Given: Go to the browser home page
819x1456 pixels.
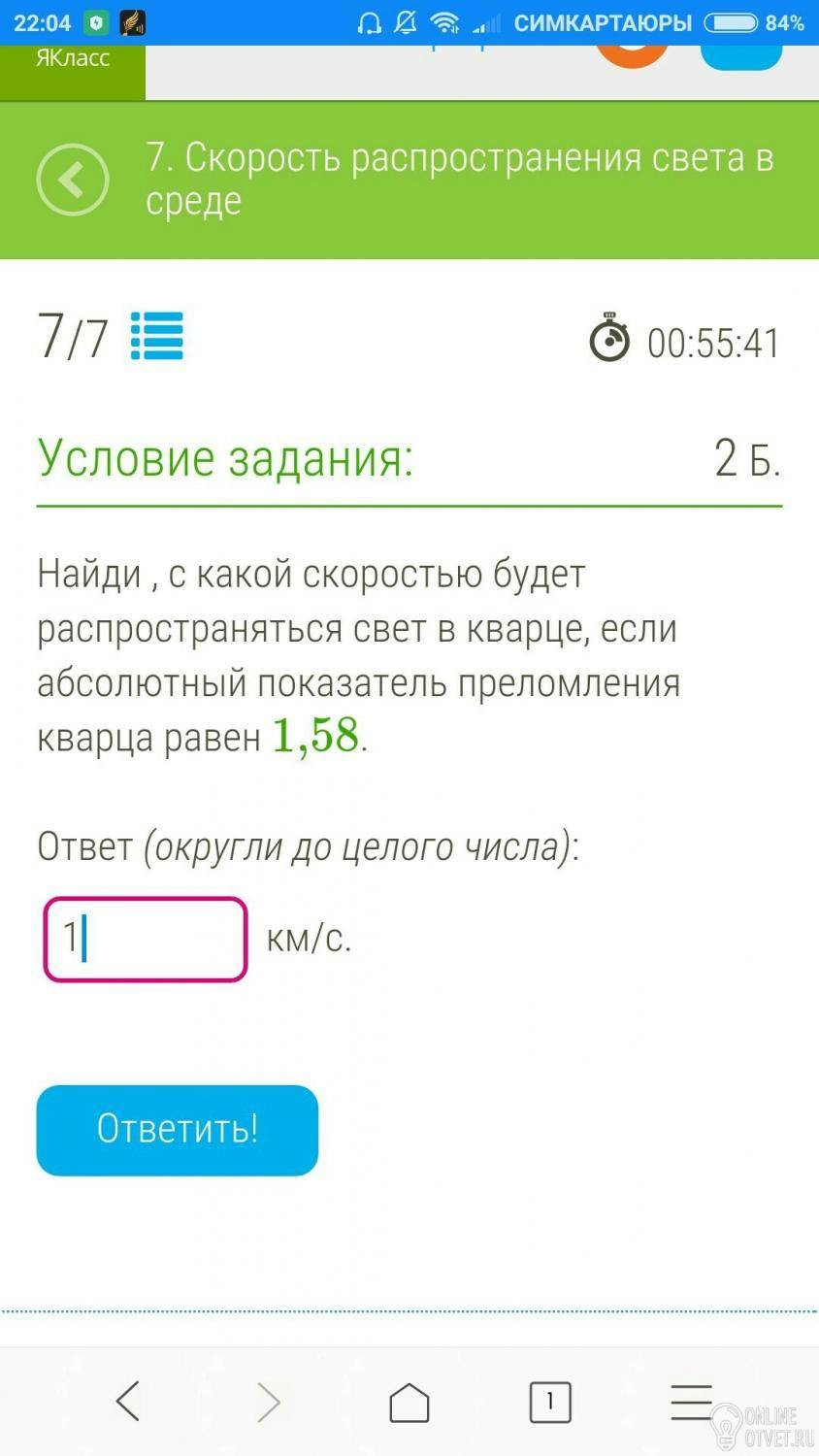Looking at the screenshot, I should 409,1402.
